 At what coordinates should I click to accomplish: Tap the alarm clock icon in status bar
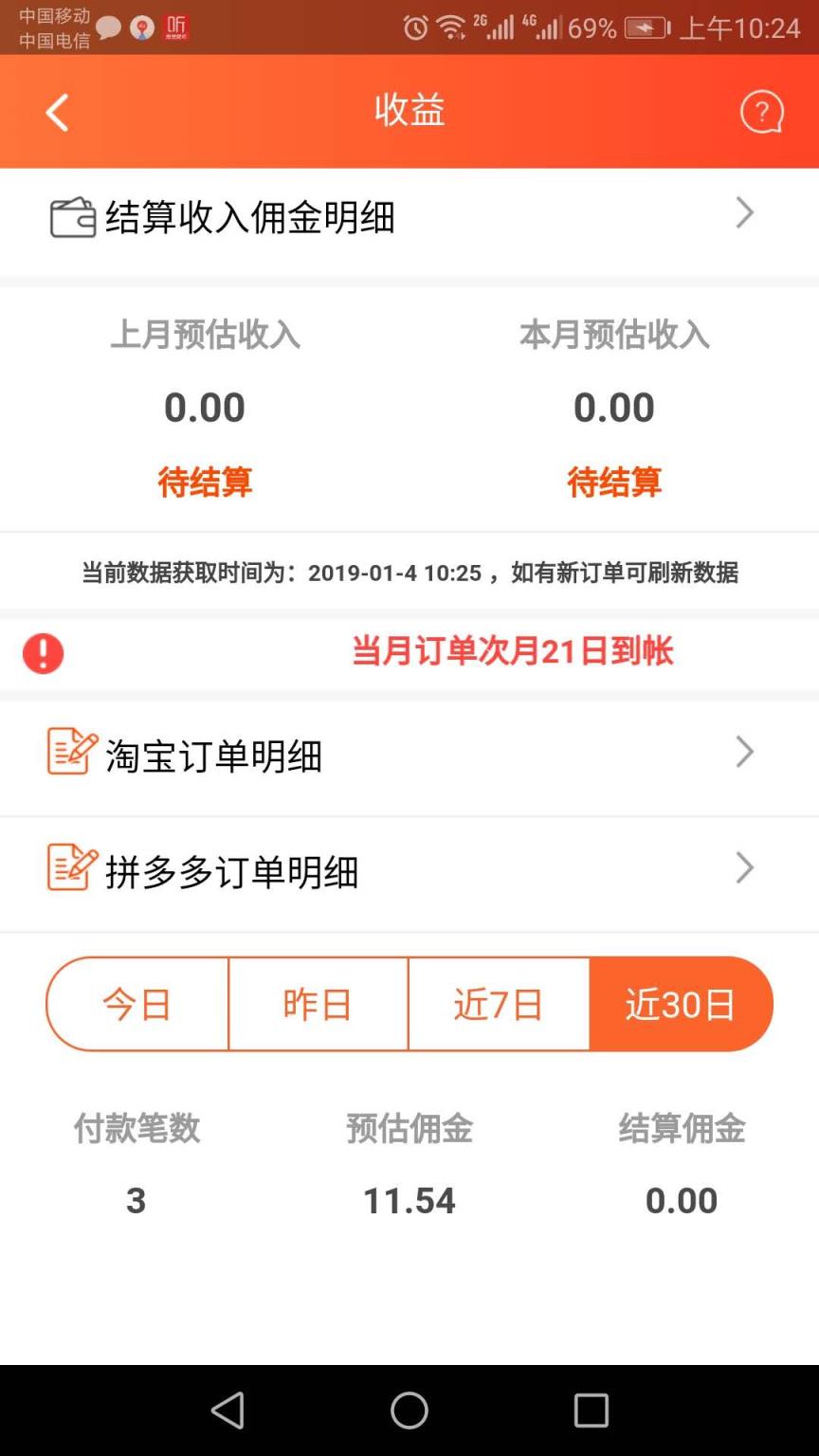[x=415, y=27]
